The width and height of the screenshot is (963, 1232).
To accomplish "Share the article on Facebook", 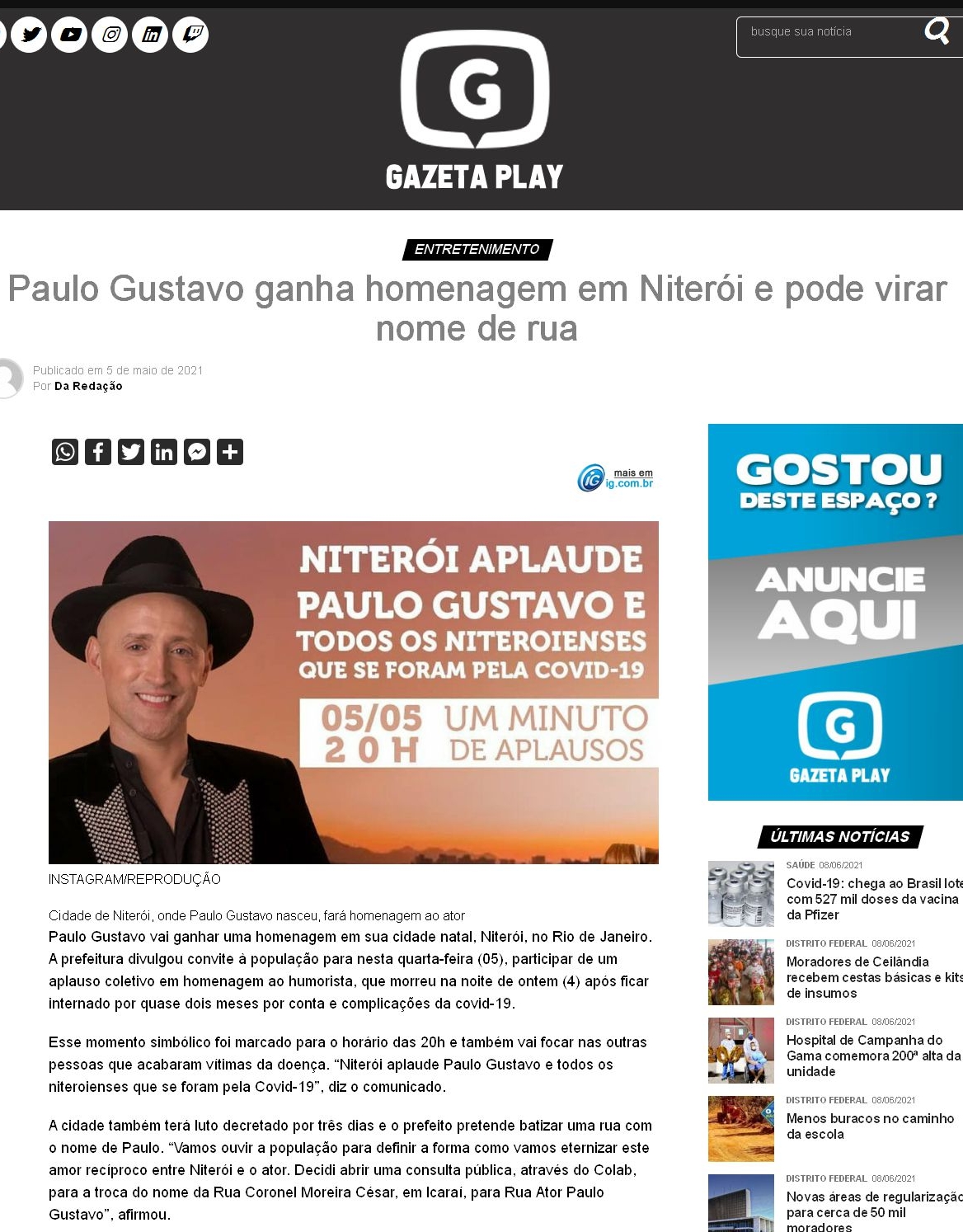I will 98,452.
